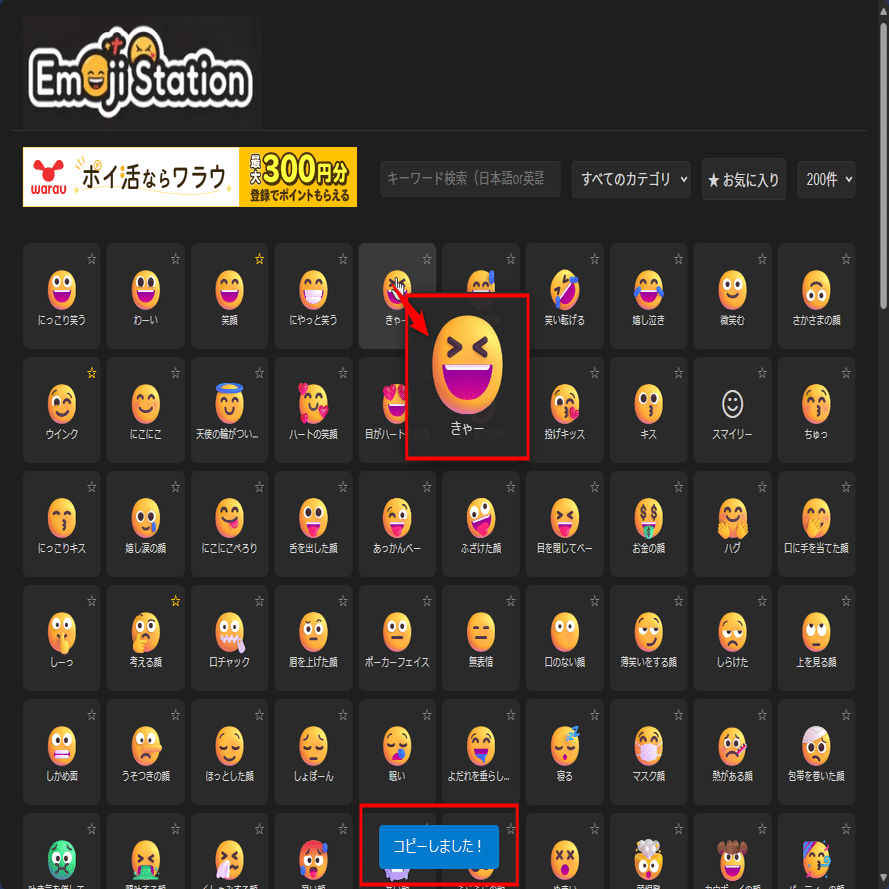The image size is (889, 889).
Task: Expand the すべてのカテゴリ category dropdown
Action: 630,179
